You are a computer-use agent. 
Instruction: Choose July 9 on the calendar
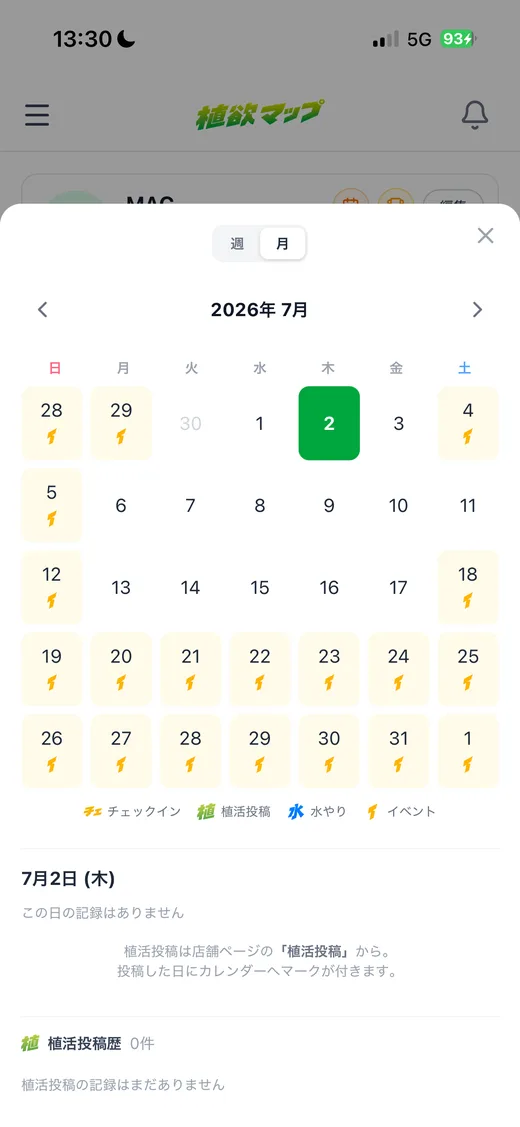[x=329, y=505]
